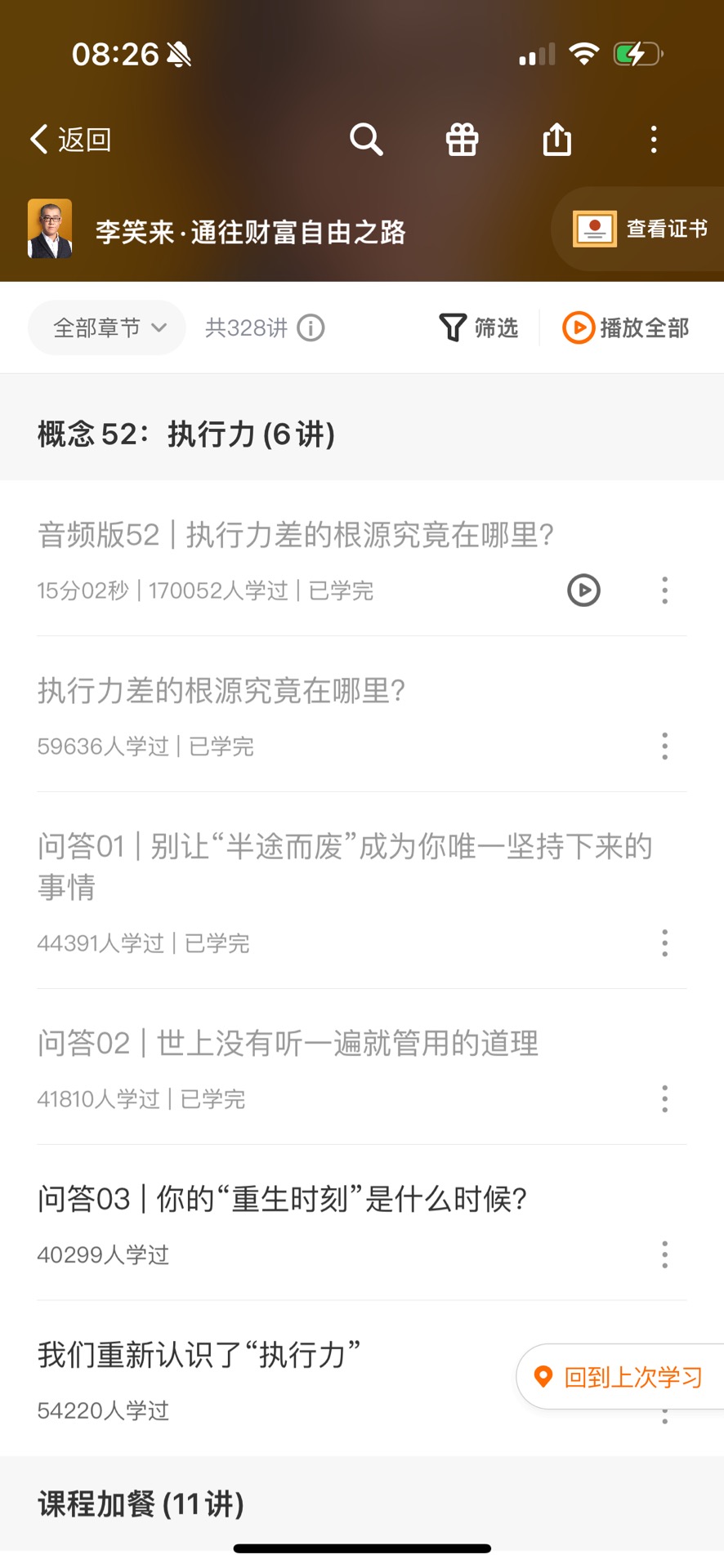Open the filter via the 筛选 icon
Screen dimensions: 724x1568
tap(477, 327)
